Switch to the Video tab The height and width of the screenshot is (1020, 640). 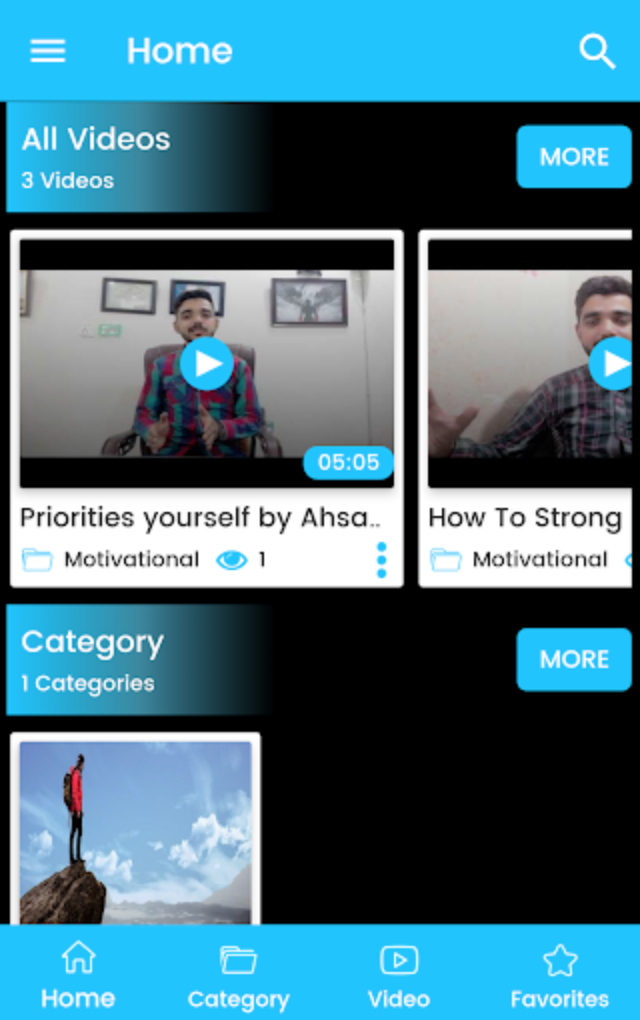click(x=399, y=975)
